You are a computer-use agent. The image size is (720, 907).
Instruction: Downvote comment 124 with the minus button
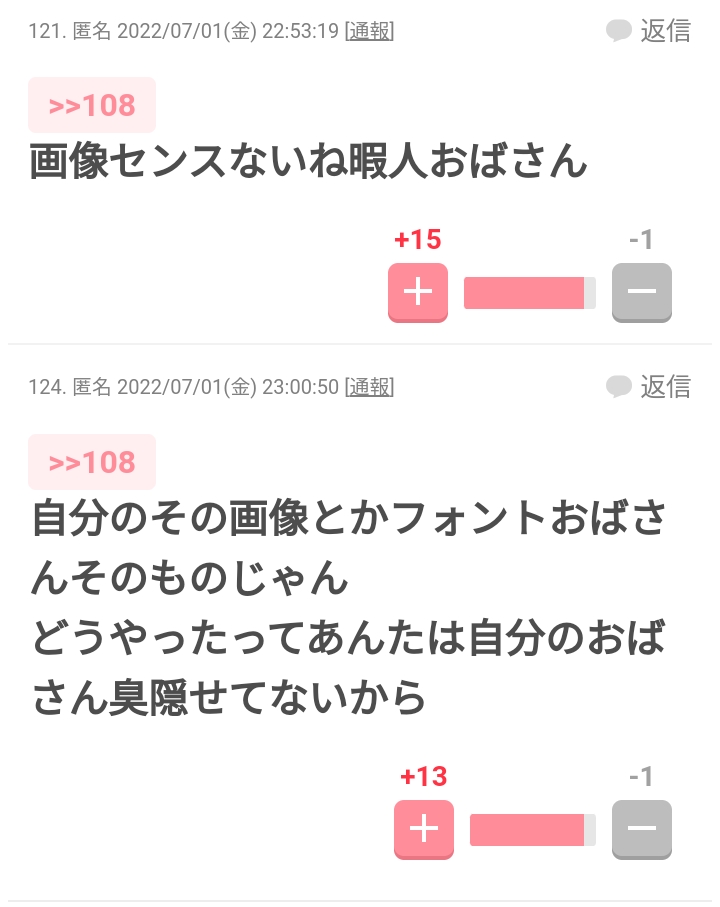pyautogui.click(x=641, y=829)
